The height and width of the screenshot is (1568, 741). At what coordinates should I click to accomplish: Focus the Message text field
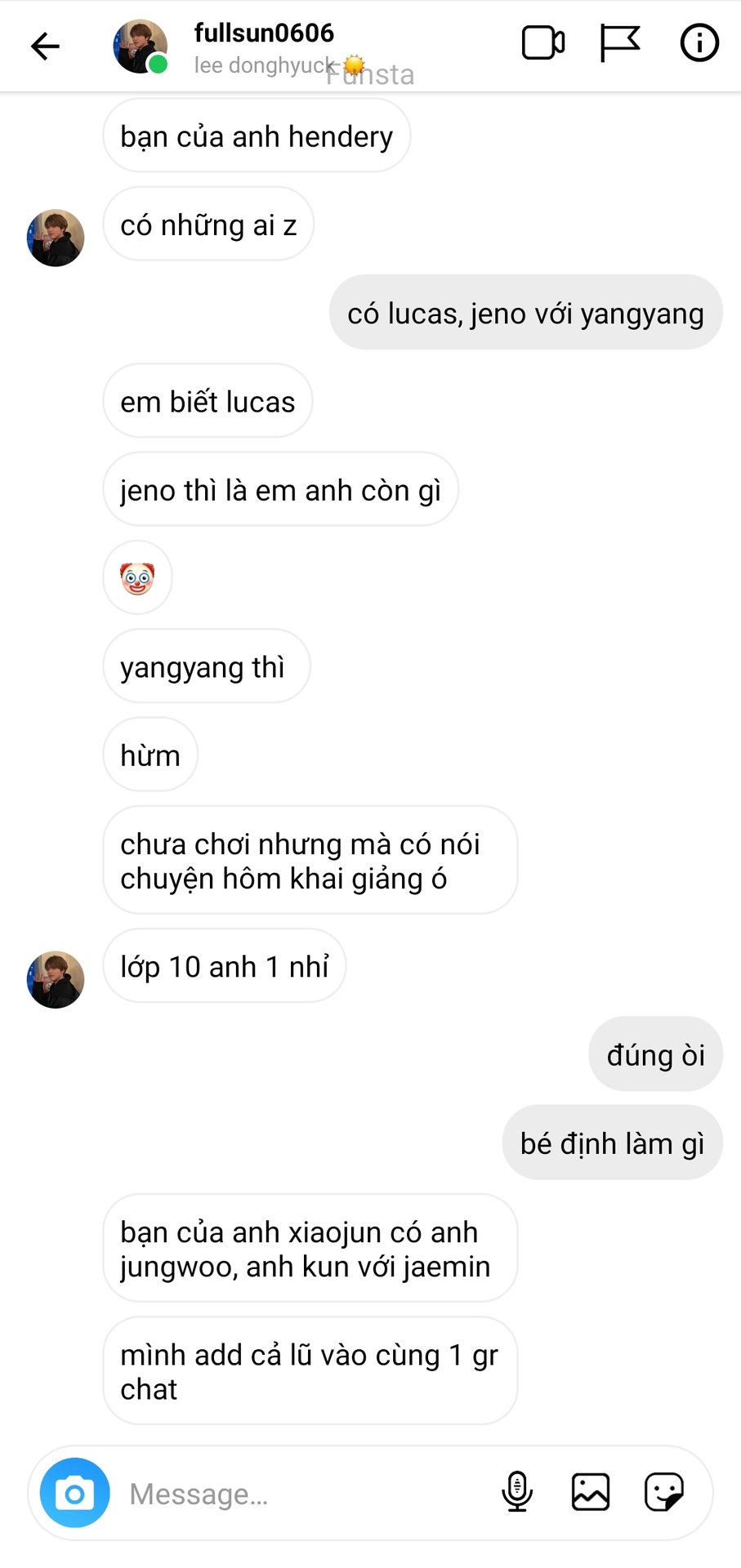(x=310, y=1494)
